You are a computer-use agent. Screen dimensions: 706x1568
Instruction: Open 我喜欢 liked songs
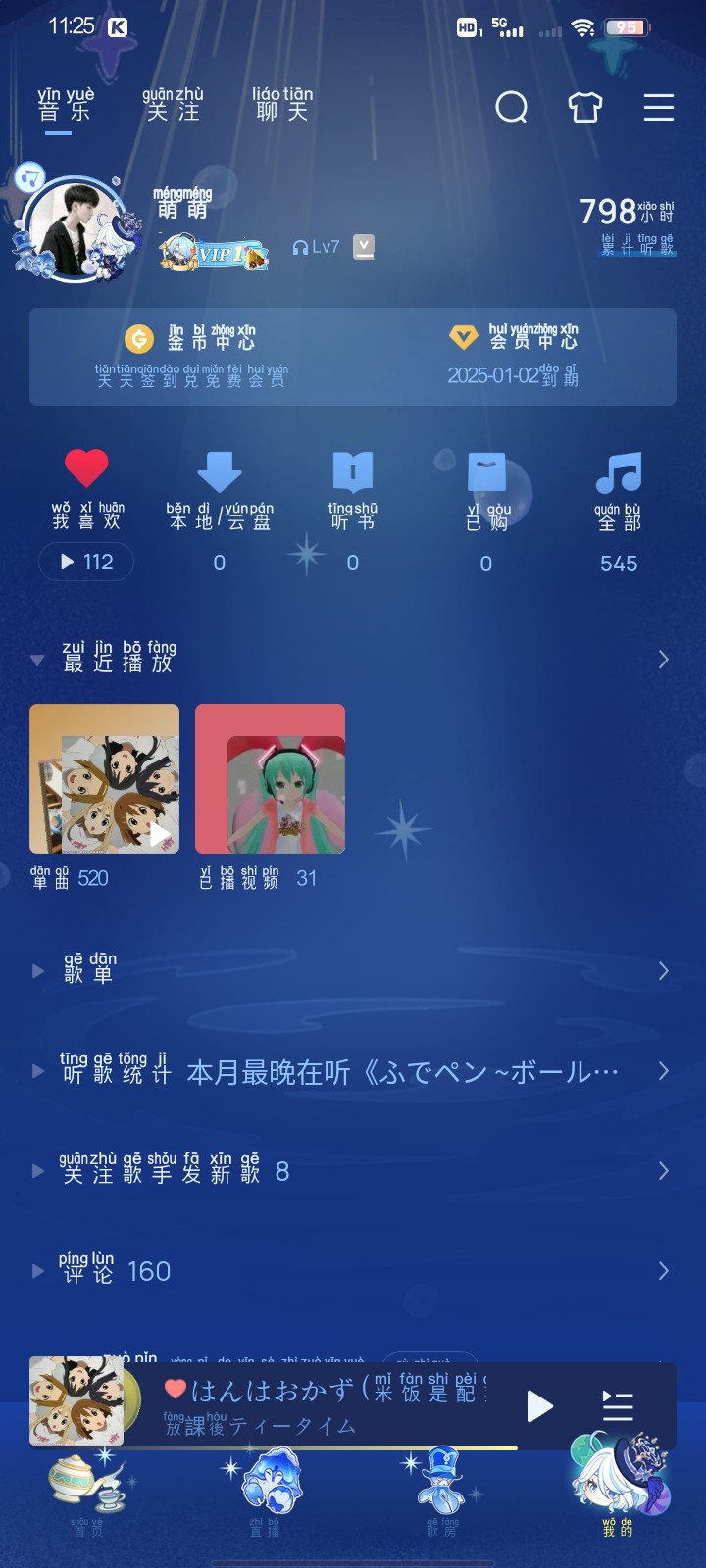click(86, 490)
